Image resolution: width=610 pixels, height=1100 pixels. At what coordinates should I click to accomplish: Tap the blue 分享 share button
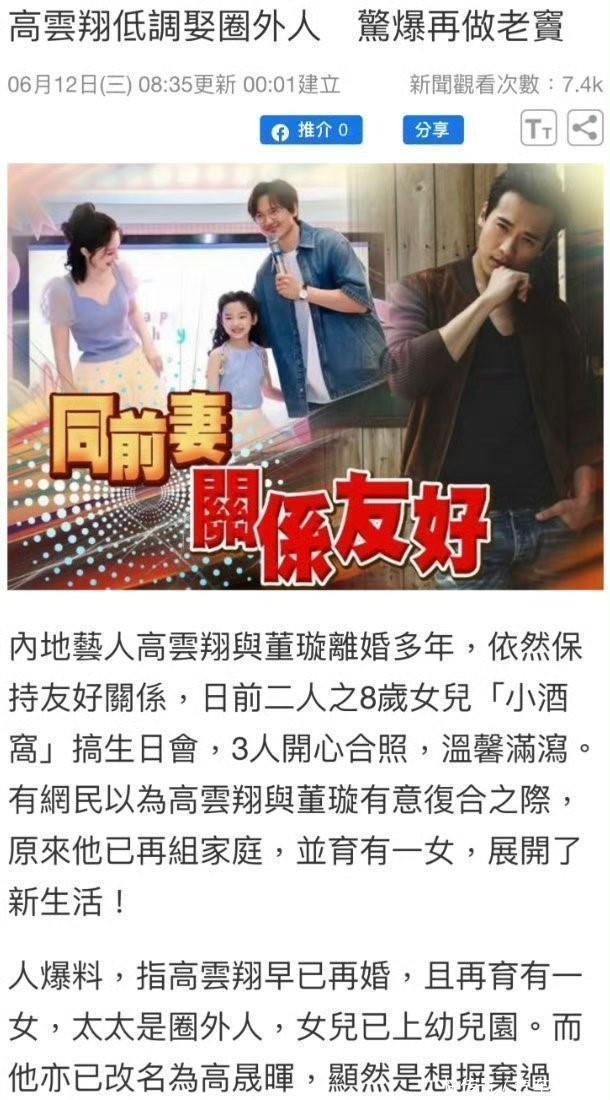tap(433, 130)
